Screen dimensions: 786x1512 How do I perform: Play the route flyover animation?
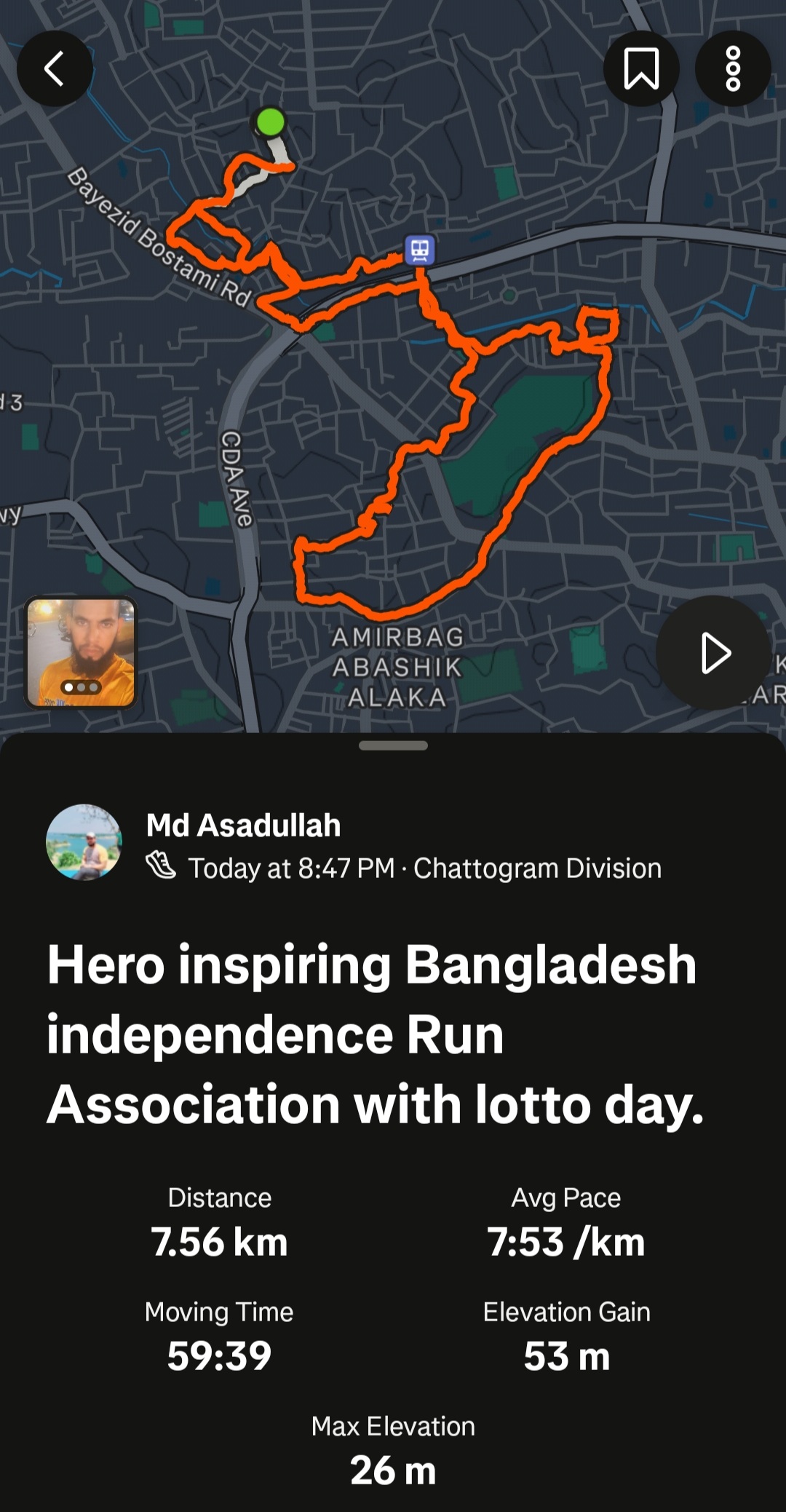click(x=713, y=653)
